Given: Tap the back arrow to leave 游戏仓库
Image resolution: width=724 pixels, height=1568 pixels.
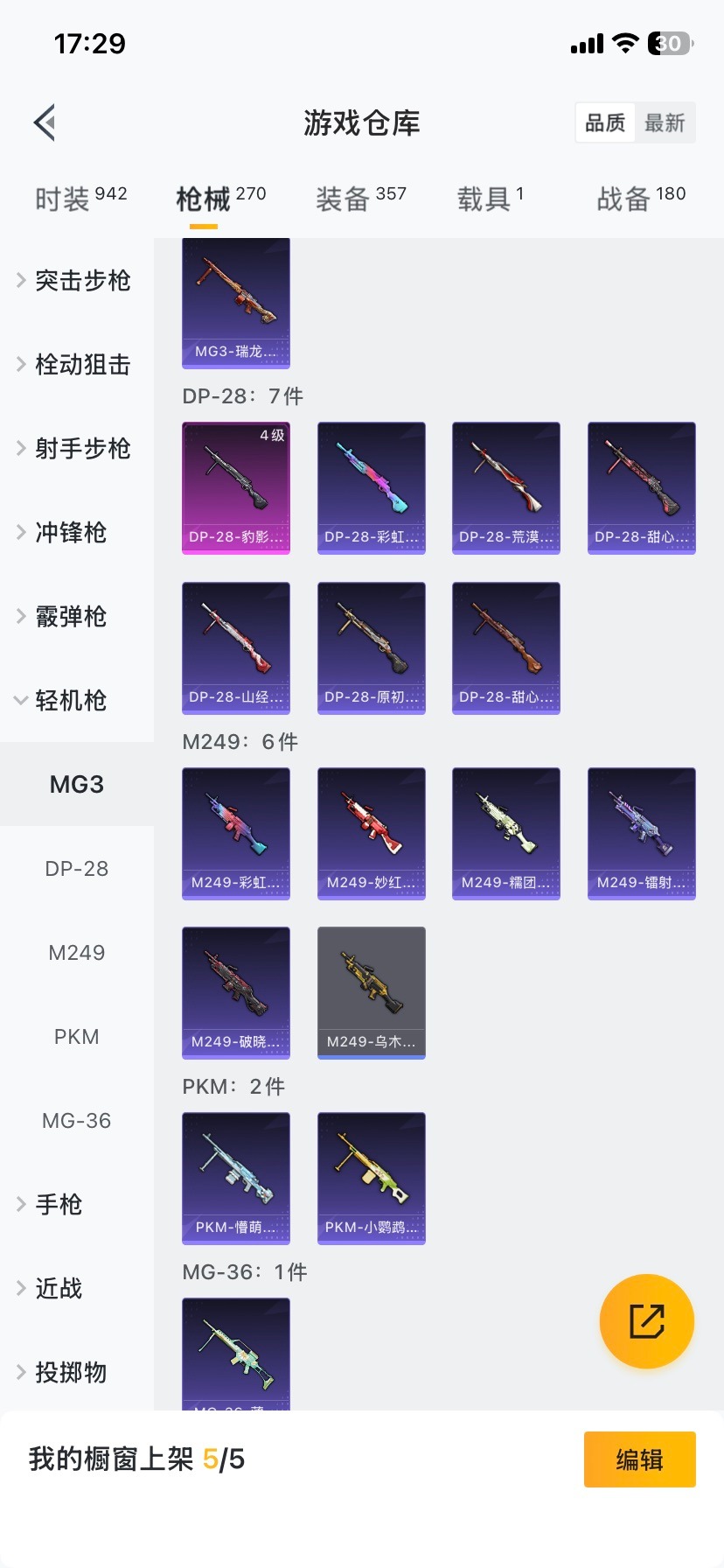Looking at the screenshot, I should point(44,122).
